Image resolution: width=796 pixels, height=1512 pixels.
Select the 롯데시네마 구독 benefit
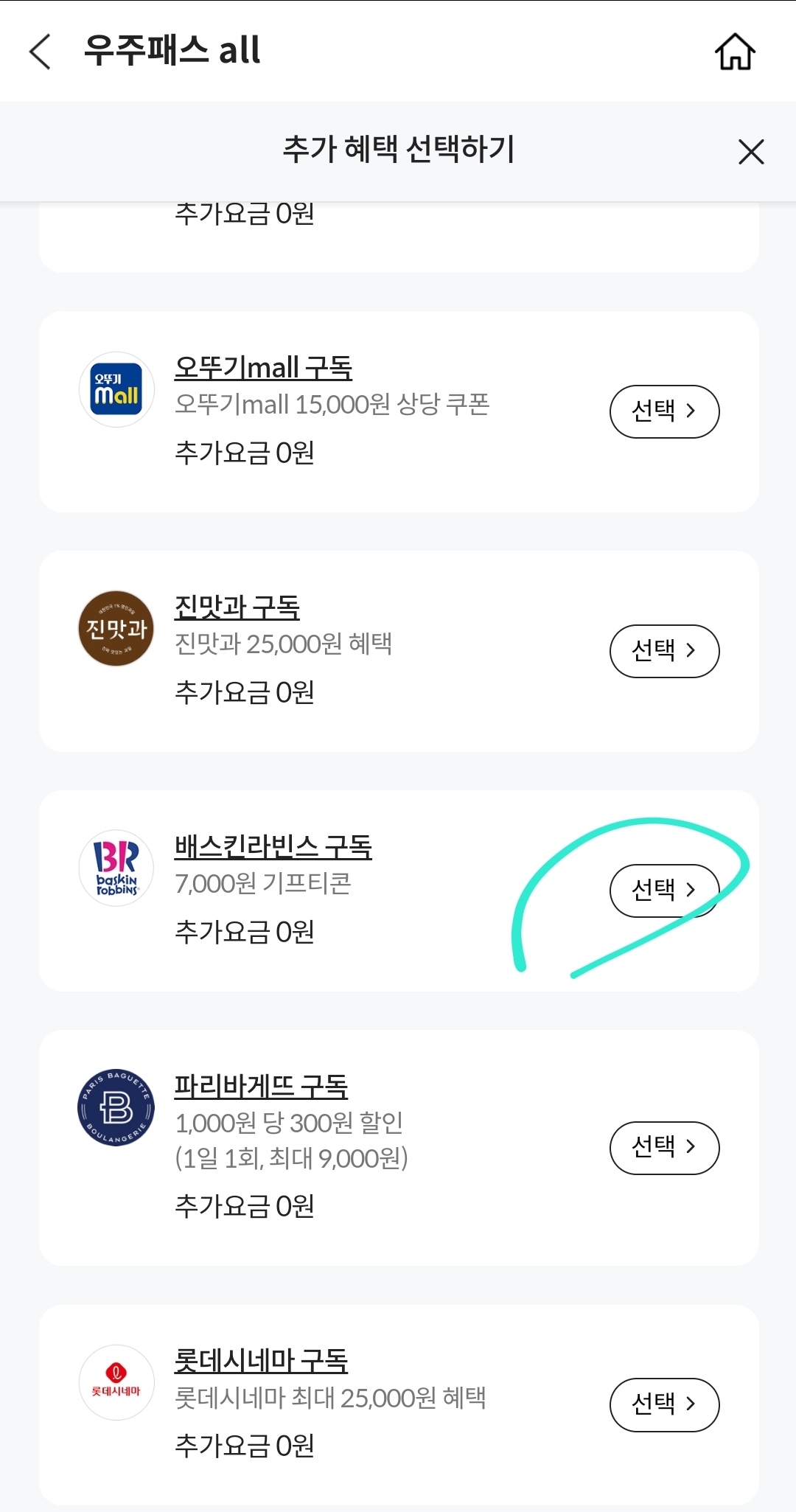pos(664,1404)
